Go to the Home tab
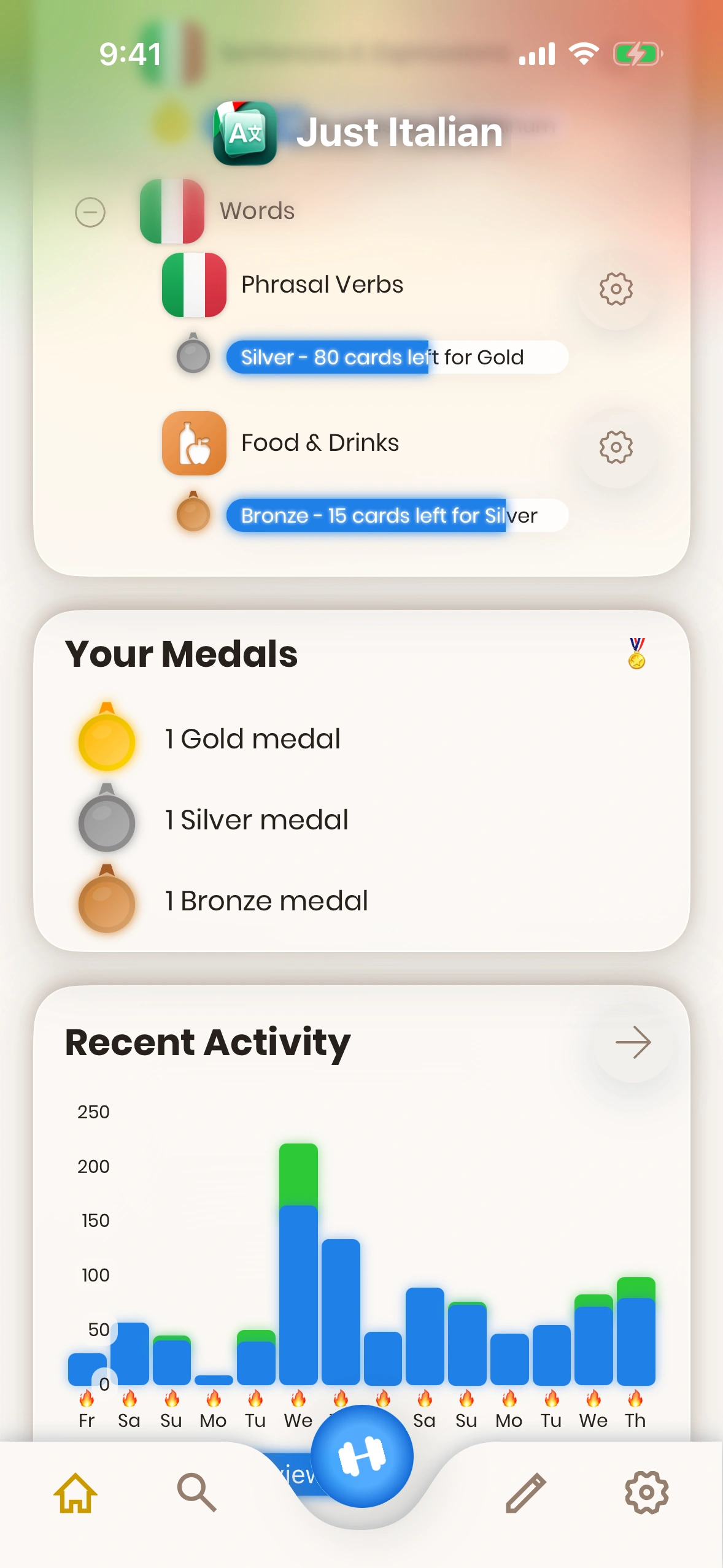 pos(75,1493)
